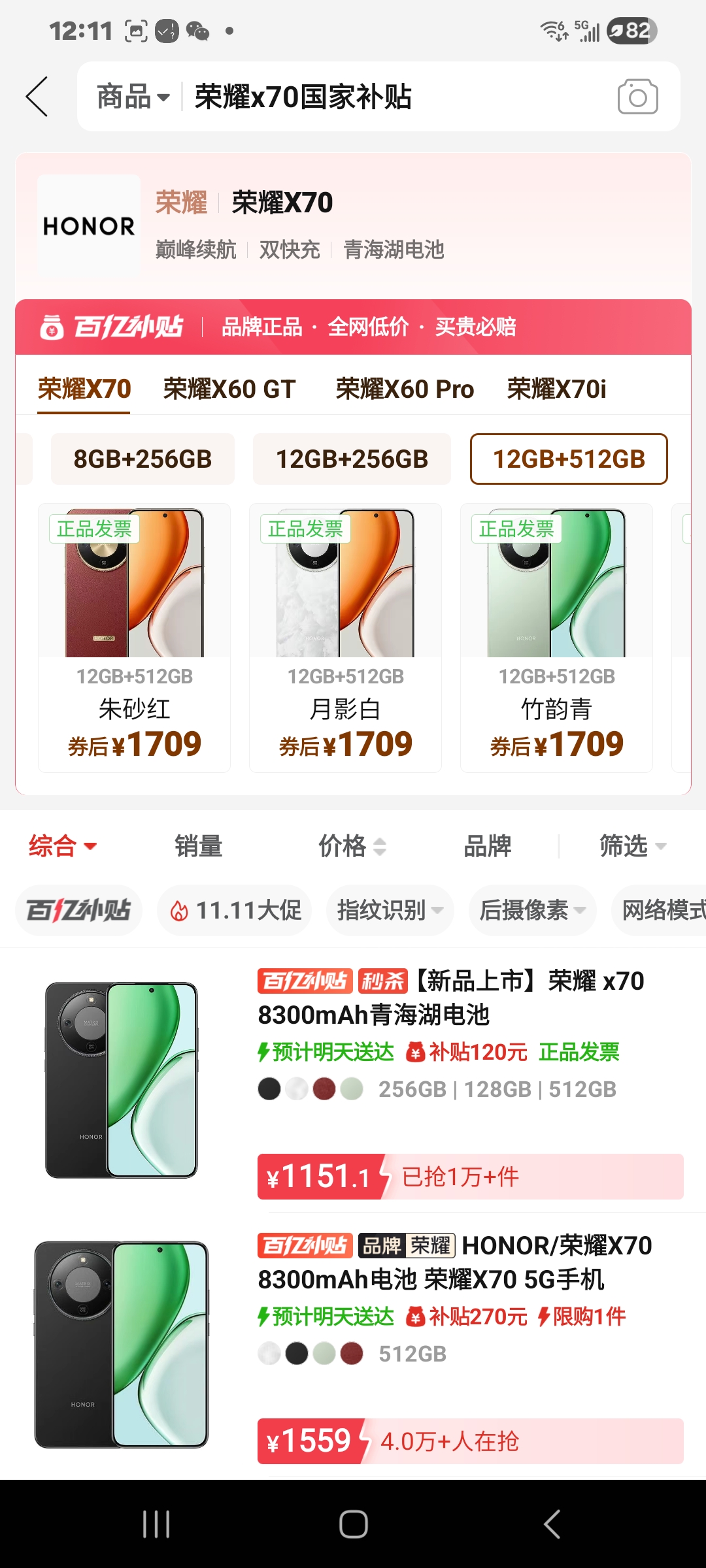Select the 12GB+256GB storage option
The width and height of the screenshot is (706, 1568).
coord(352,459)
